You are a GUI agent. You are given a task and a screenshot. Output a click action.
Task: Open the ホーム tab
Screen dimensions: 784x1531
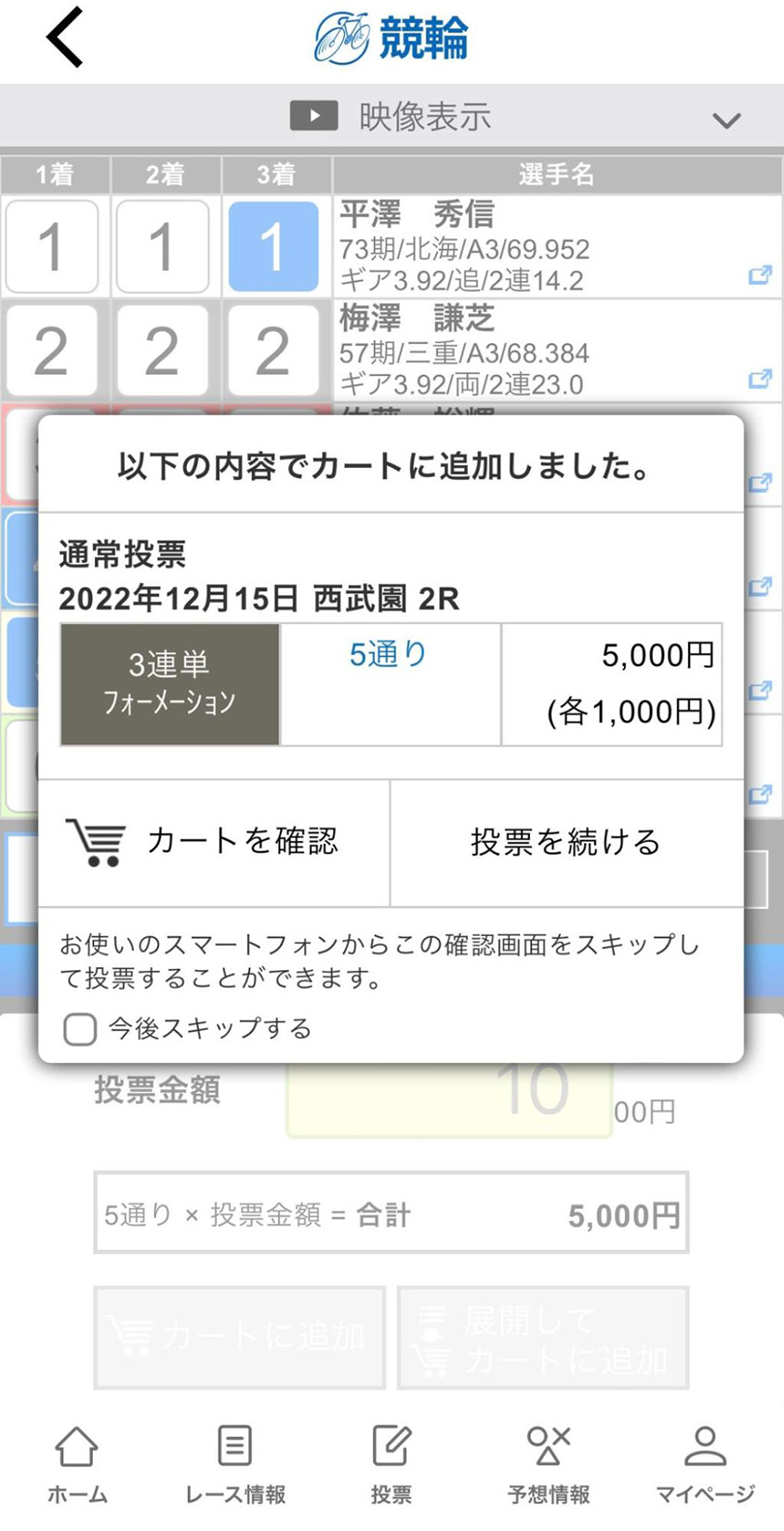coord(77,1464)
